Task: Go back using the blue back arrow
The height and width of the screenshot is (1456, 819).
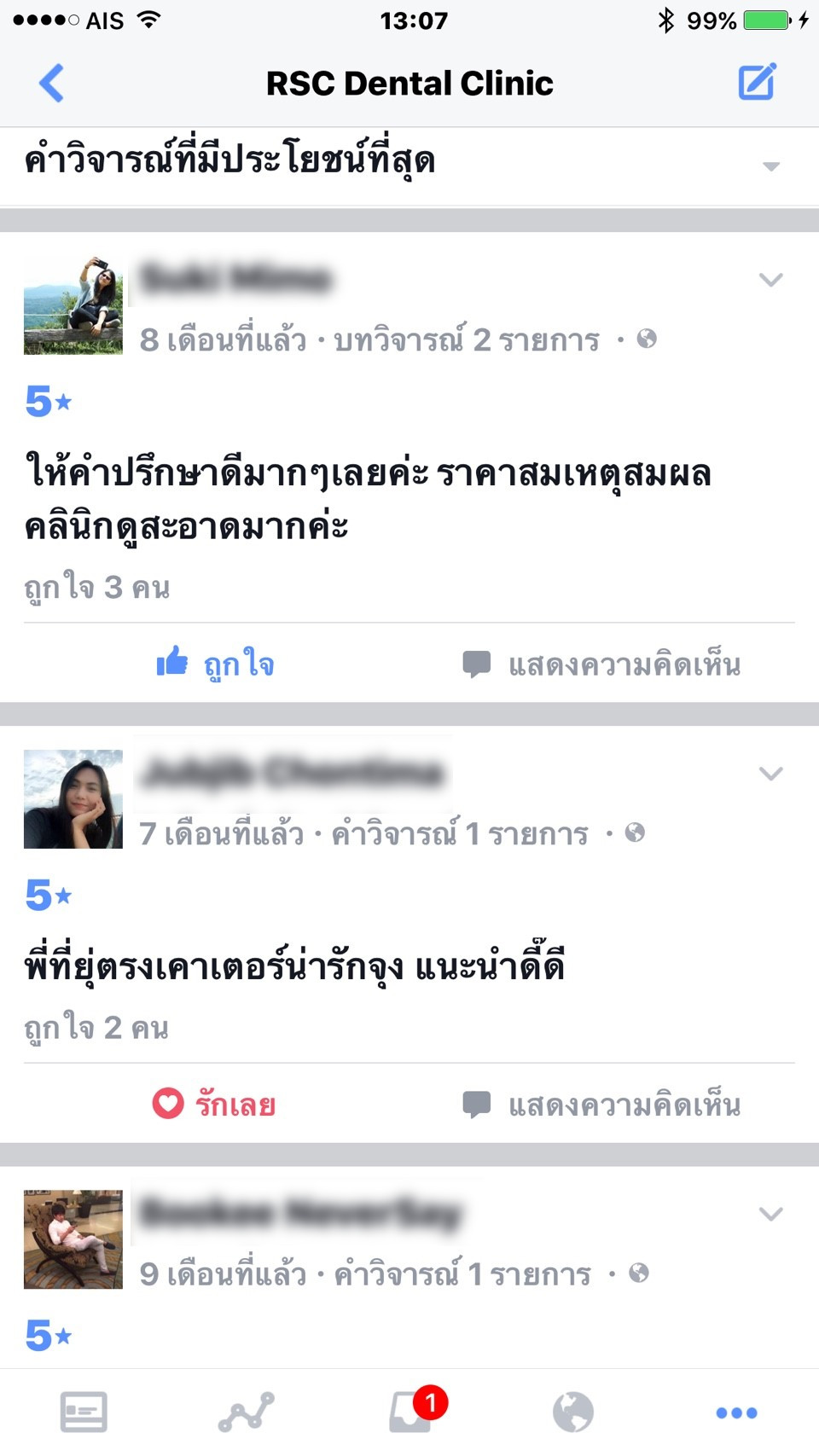Action: [52, 83]
